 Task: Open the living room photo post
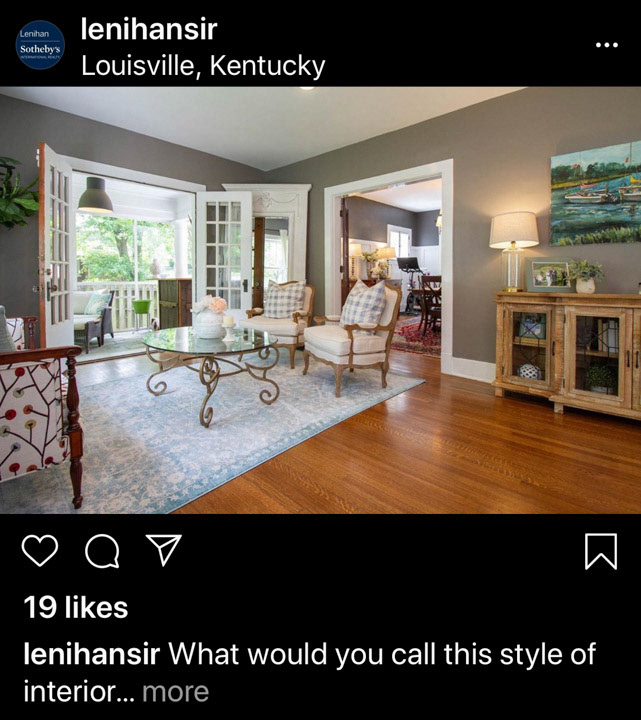pyautogui.click(x=320, y=300)
